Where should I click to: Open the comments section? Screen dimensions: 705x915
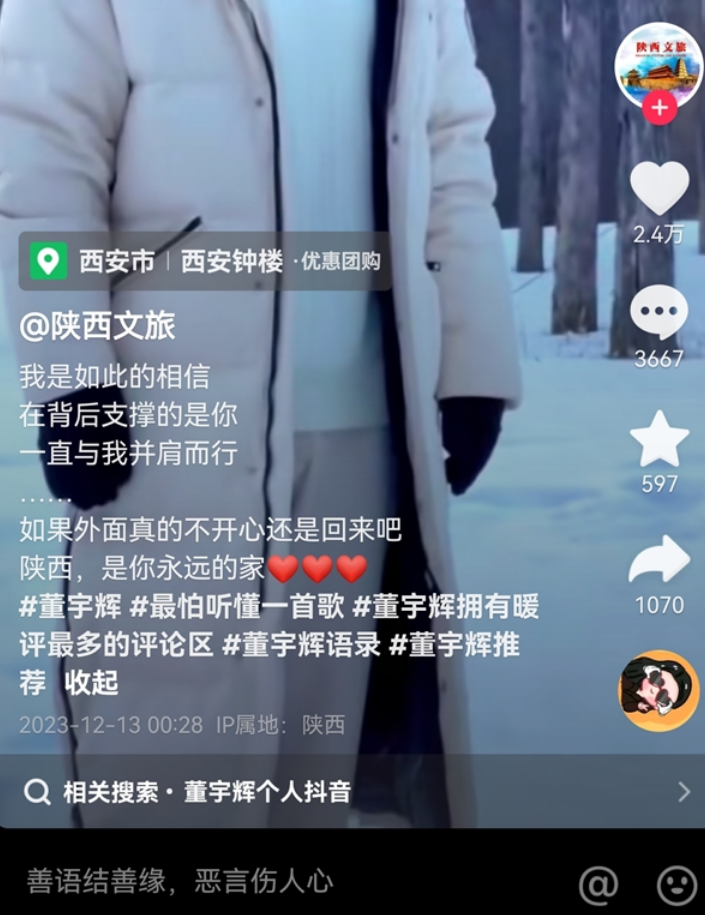659,313
